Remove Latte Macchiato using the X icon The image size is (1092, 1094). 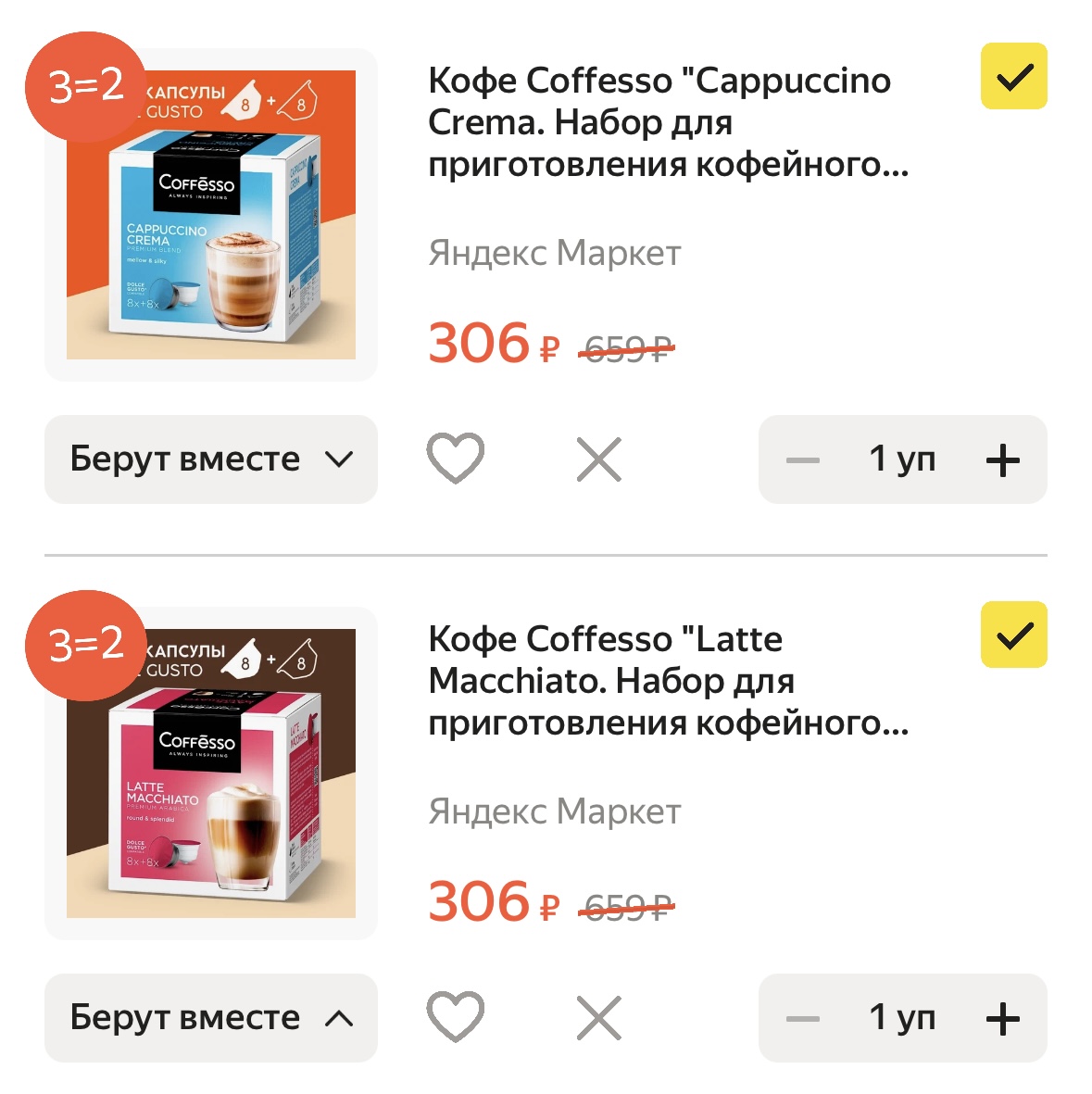[x=599, y=1017]
